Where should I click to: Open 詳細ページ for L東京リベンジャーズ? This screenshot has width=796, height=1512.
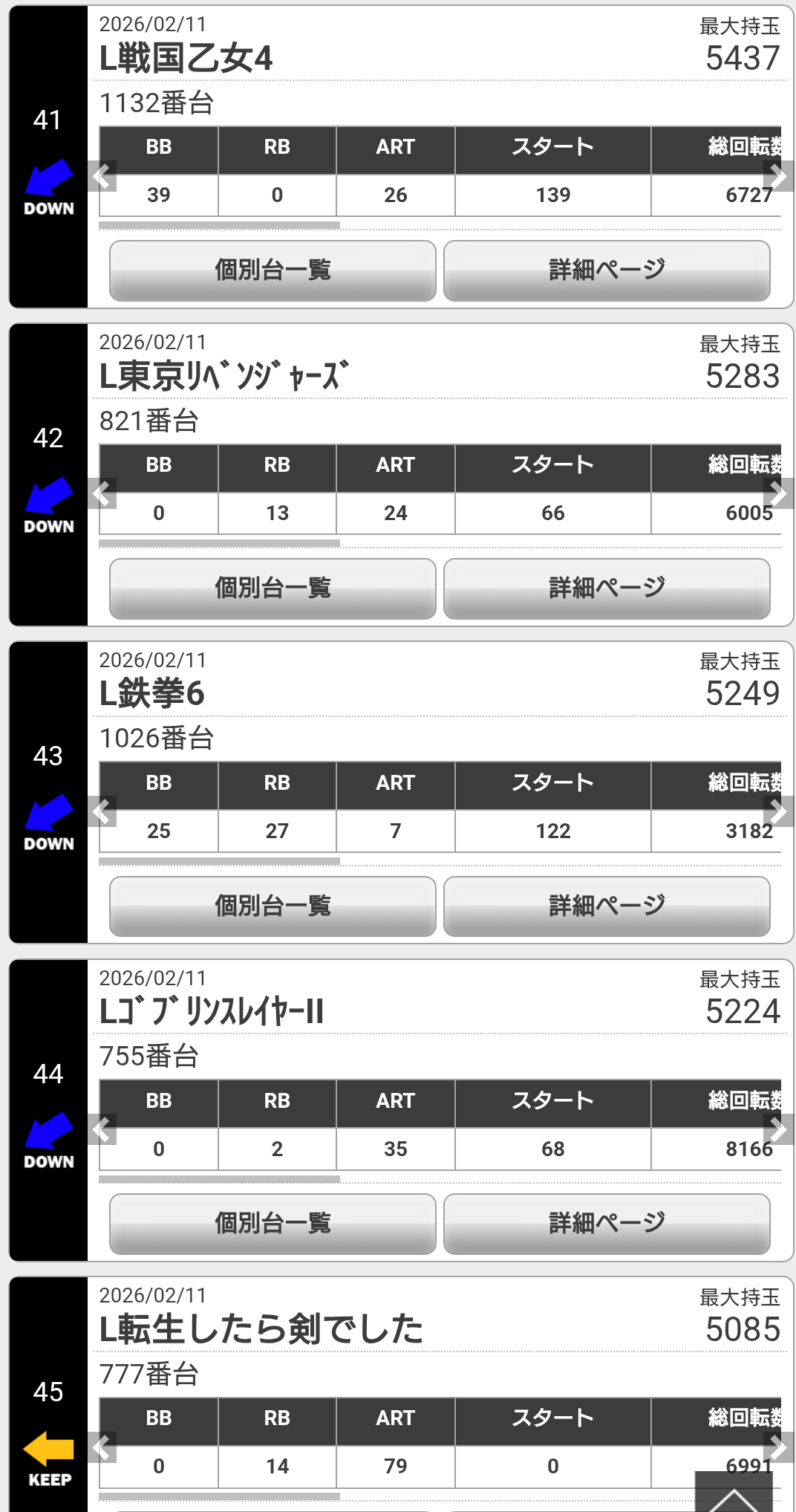(x=607, y=588)
